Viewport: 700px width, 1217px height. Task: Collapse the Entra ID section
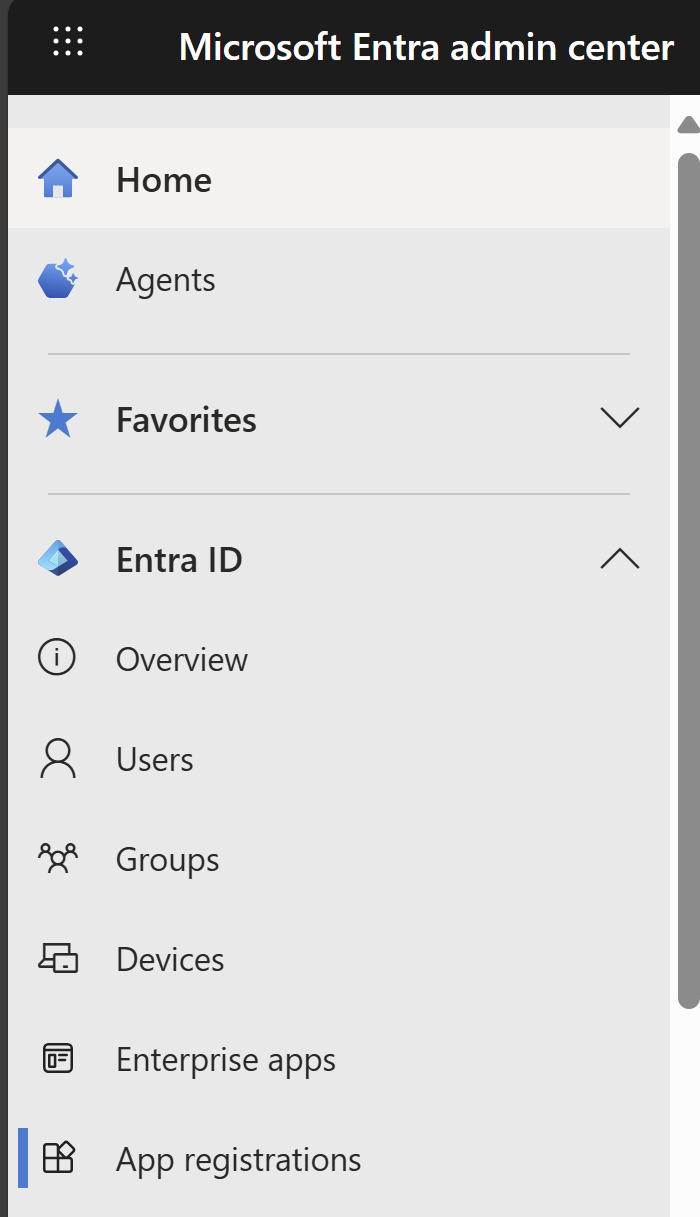(x=339, y=559)
